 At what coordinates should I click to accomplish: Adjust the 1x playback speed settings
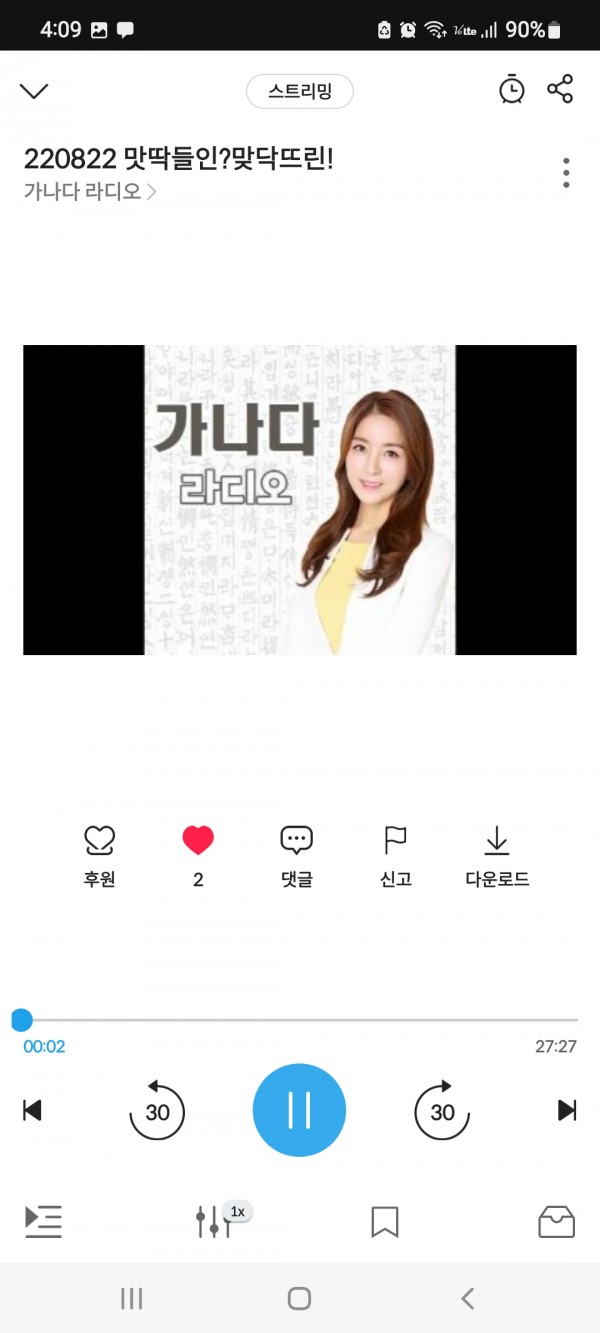[x=215, y=1221]
